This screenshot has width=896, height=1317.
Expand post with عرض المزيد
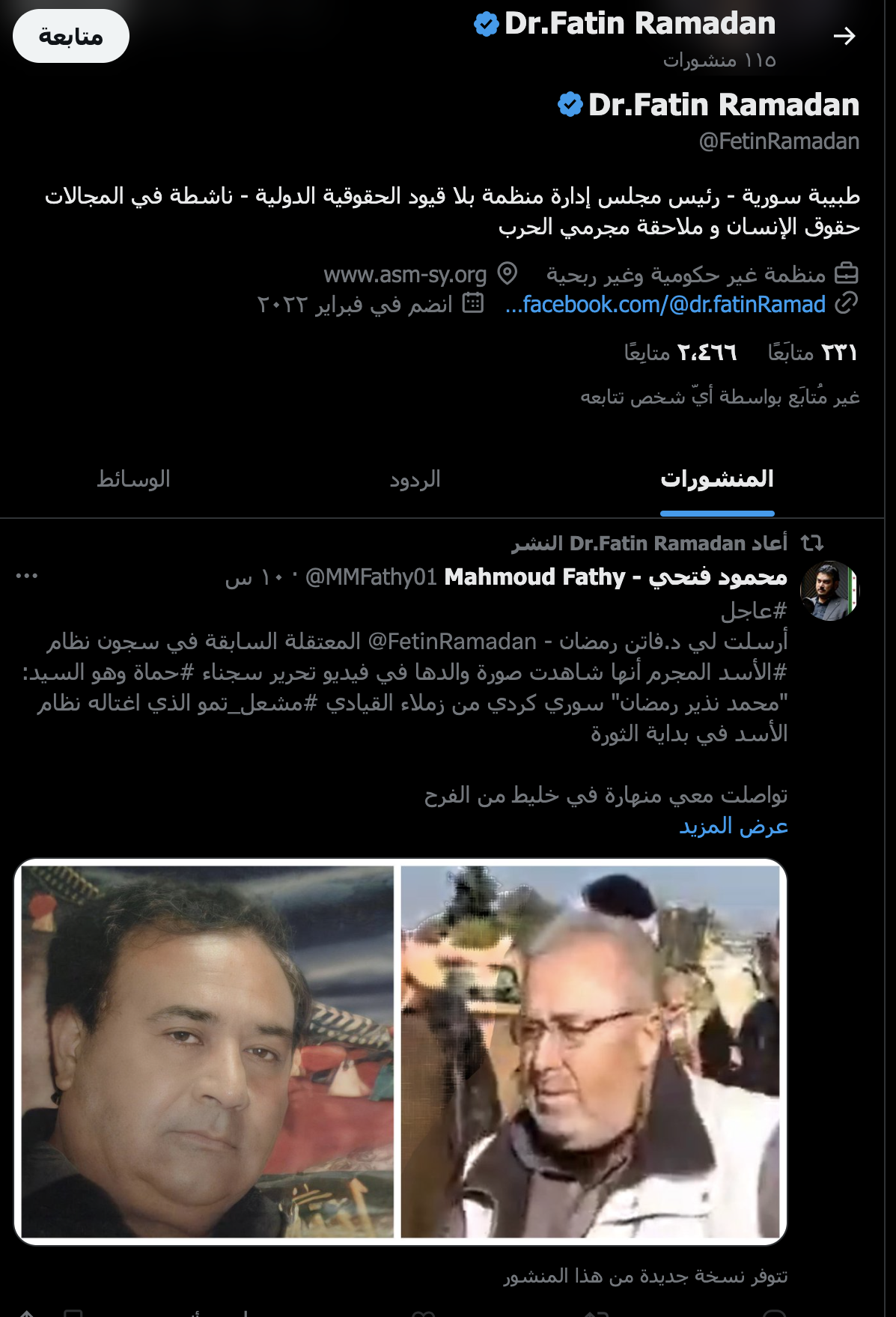[733, 826]
